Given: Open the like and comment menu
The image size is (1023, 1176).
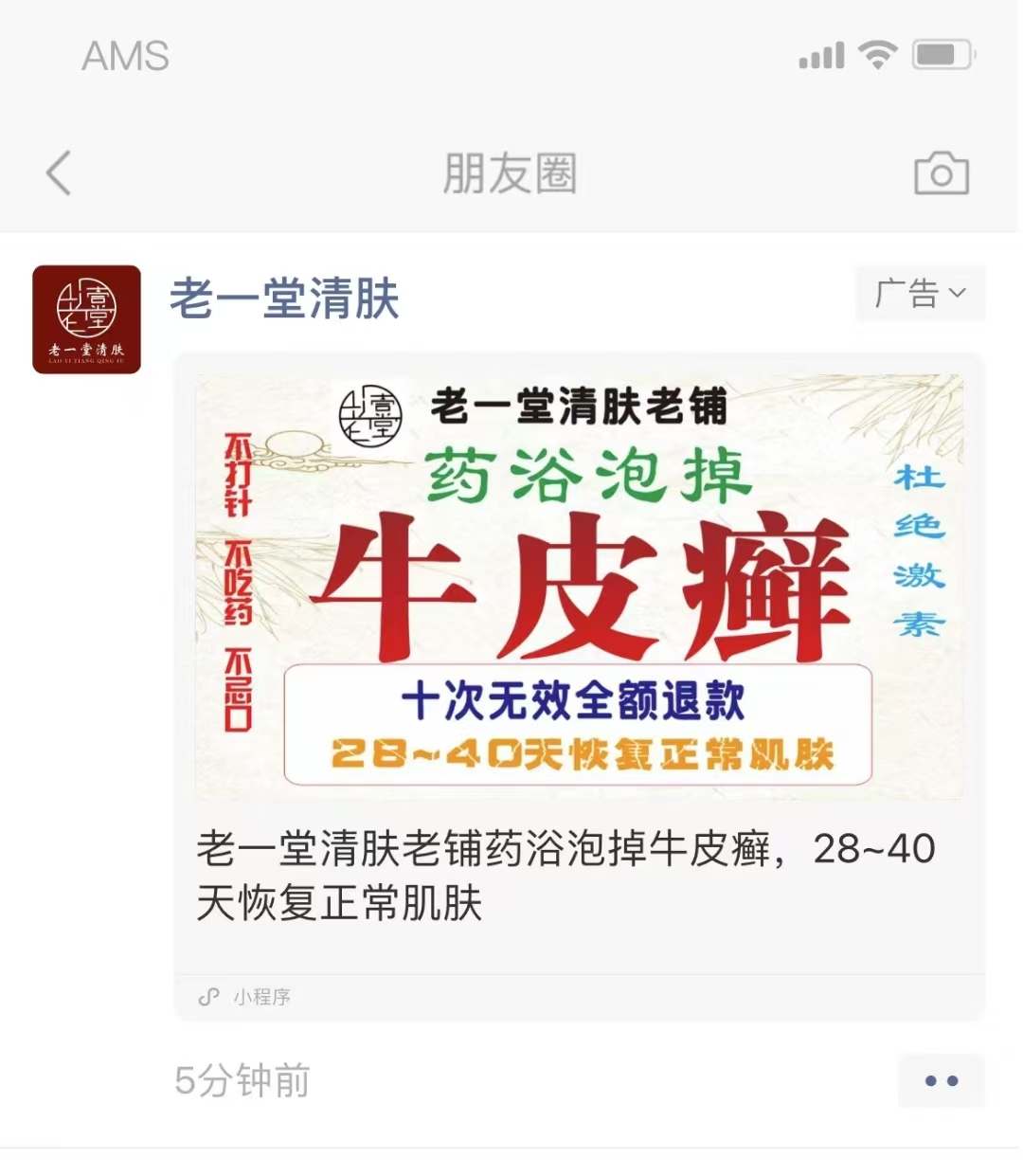Looking at the screenshot, I should [x=941, y=1080].
